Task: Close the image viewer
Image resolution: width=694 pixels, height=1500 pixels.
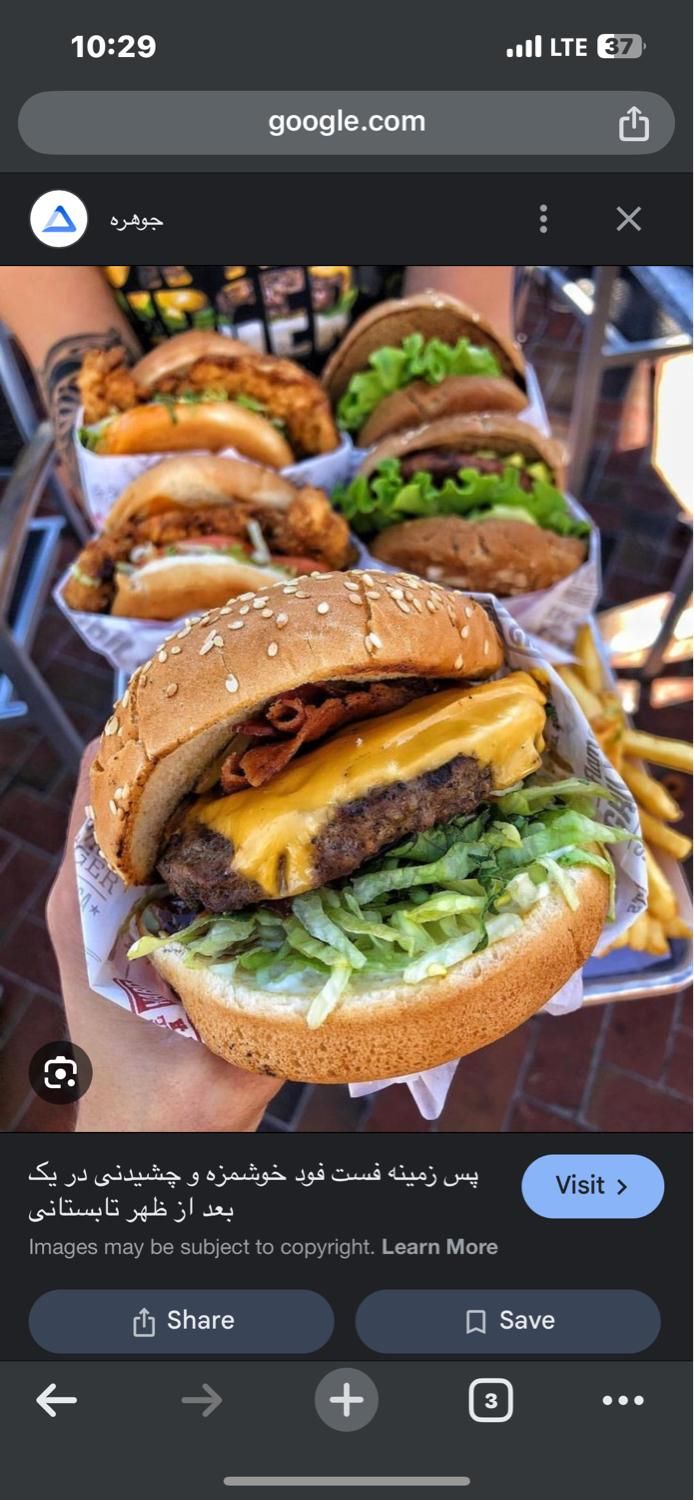Action: point(628,219)
